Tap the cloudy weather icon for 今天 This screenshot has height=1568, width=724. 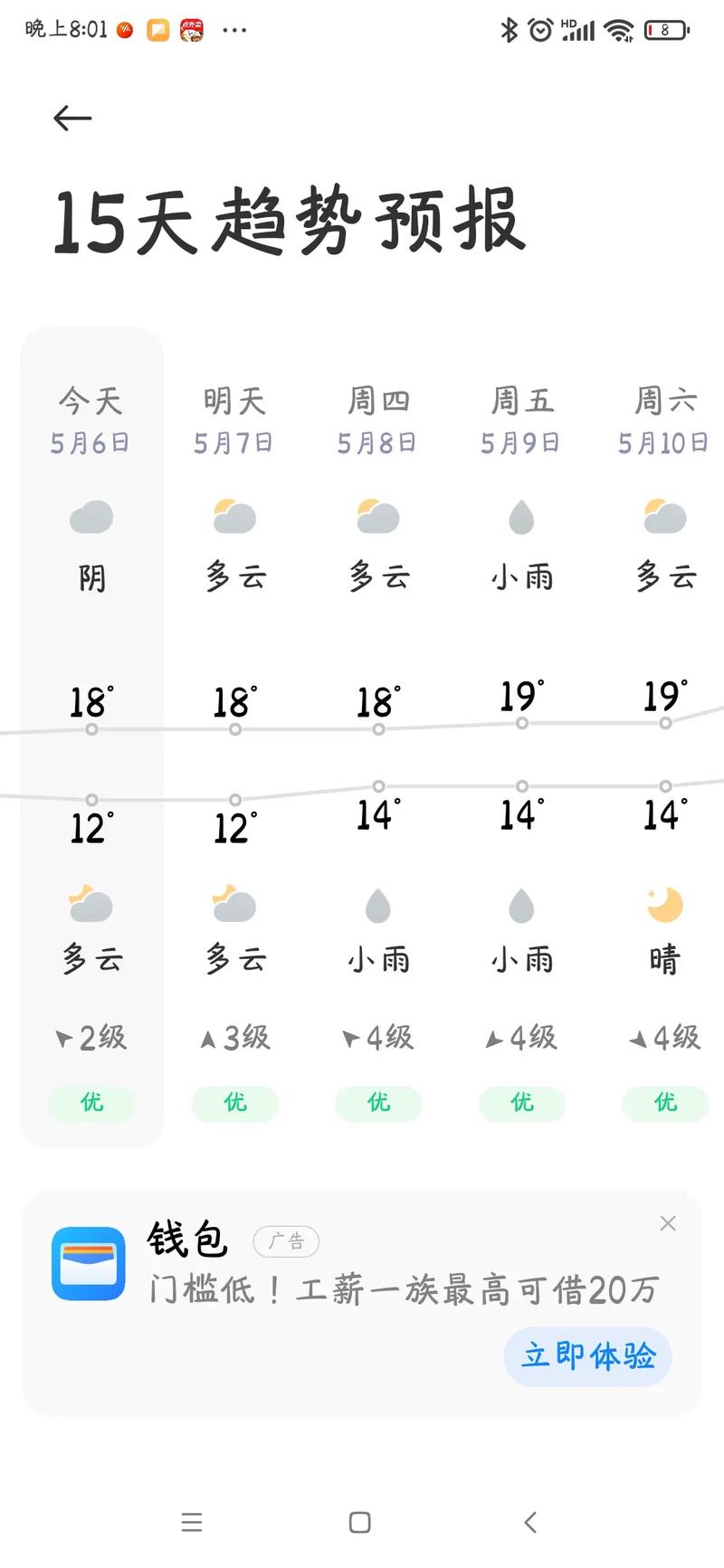(90, 516)
